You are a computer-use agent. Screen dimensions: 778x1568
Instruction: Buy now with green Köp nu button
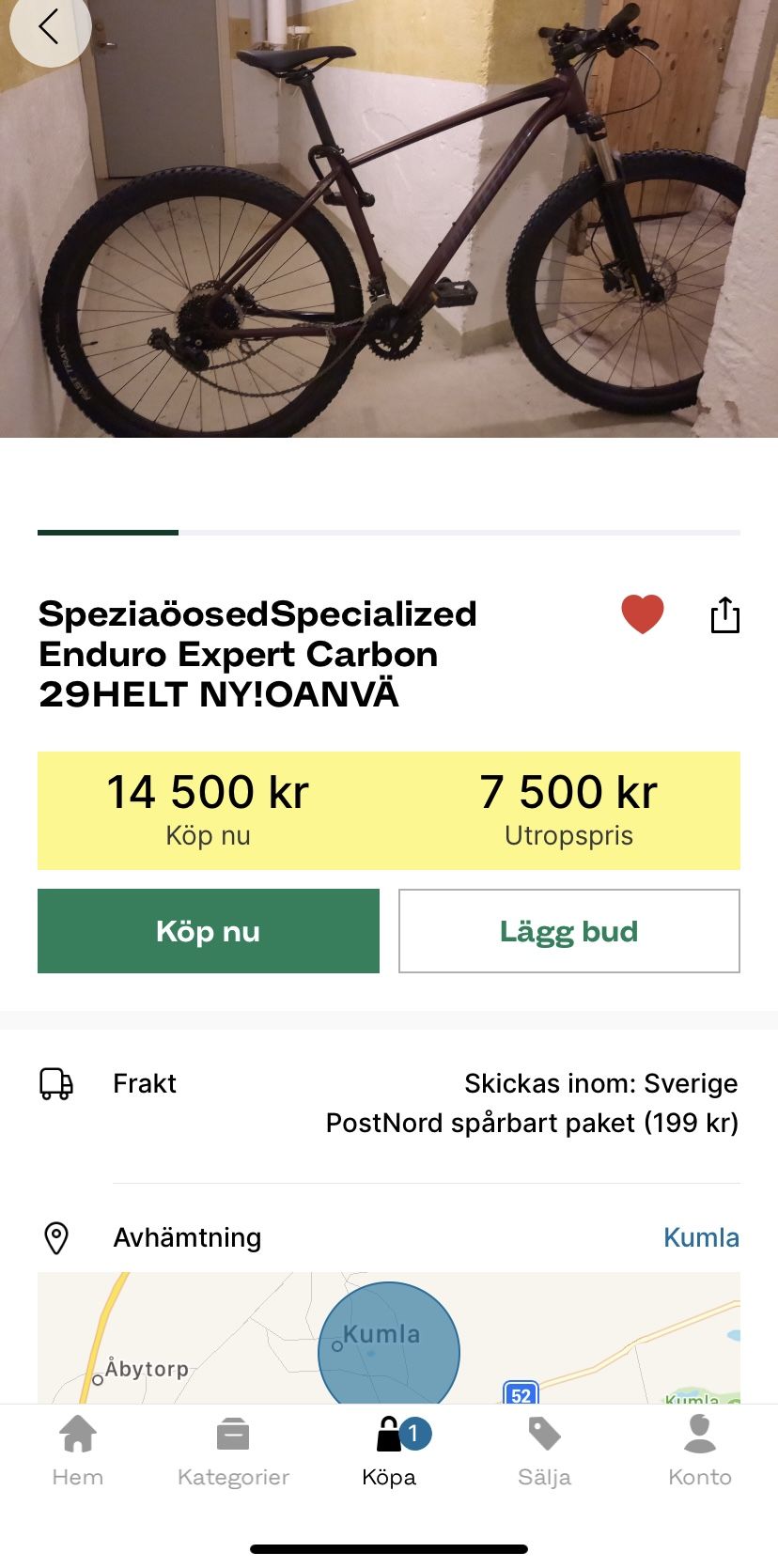pyautogui.click(x=209, y=931)
